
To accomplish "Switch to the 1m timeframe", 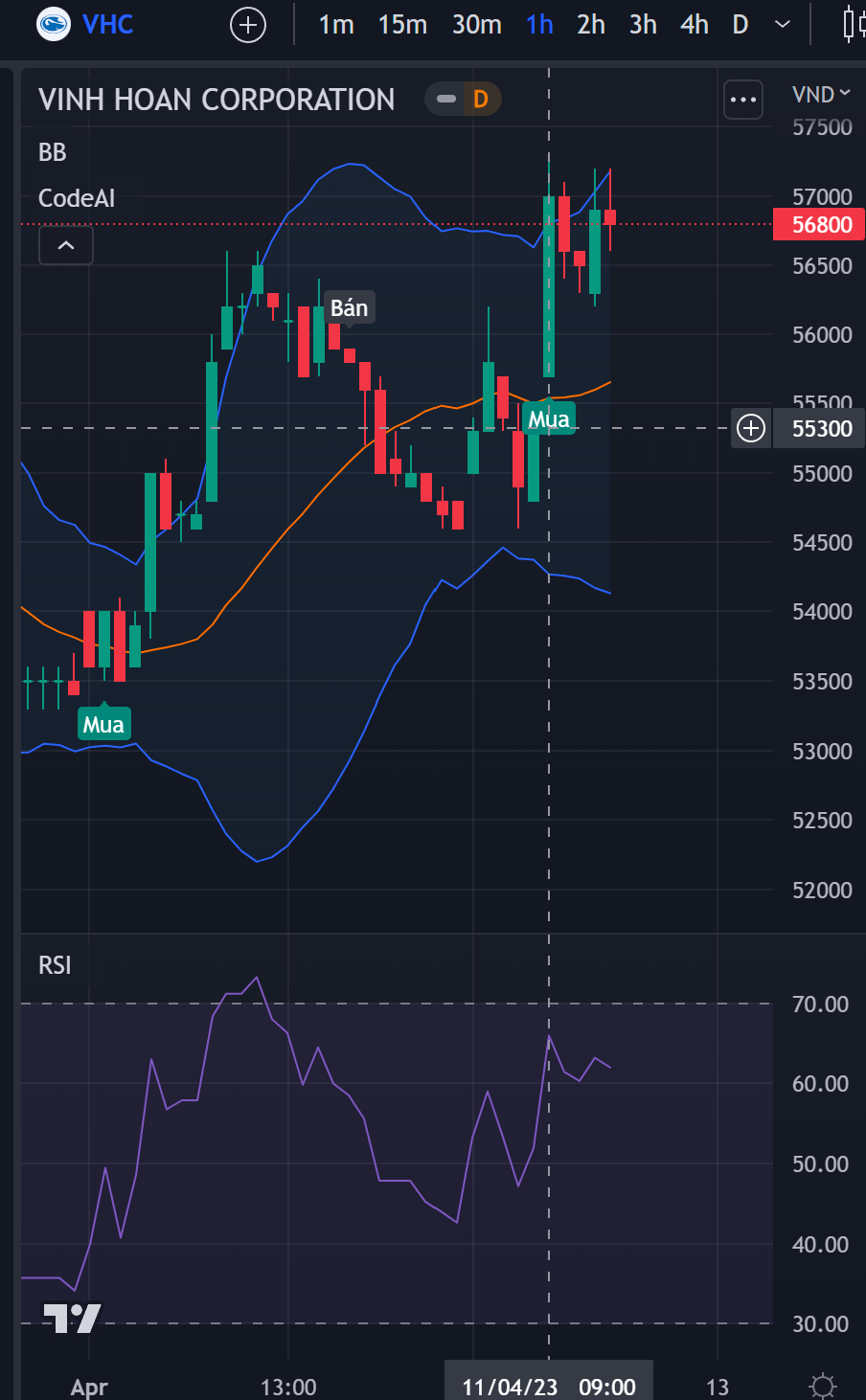I will 336,25.
